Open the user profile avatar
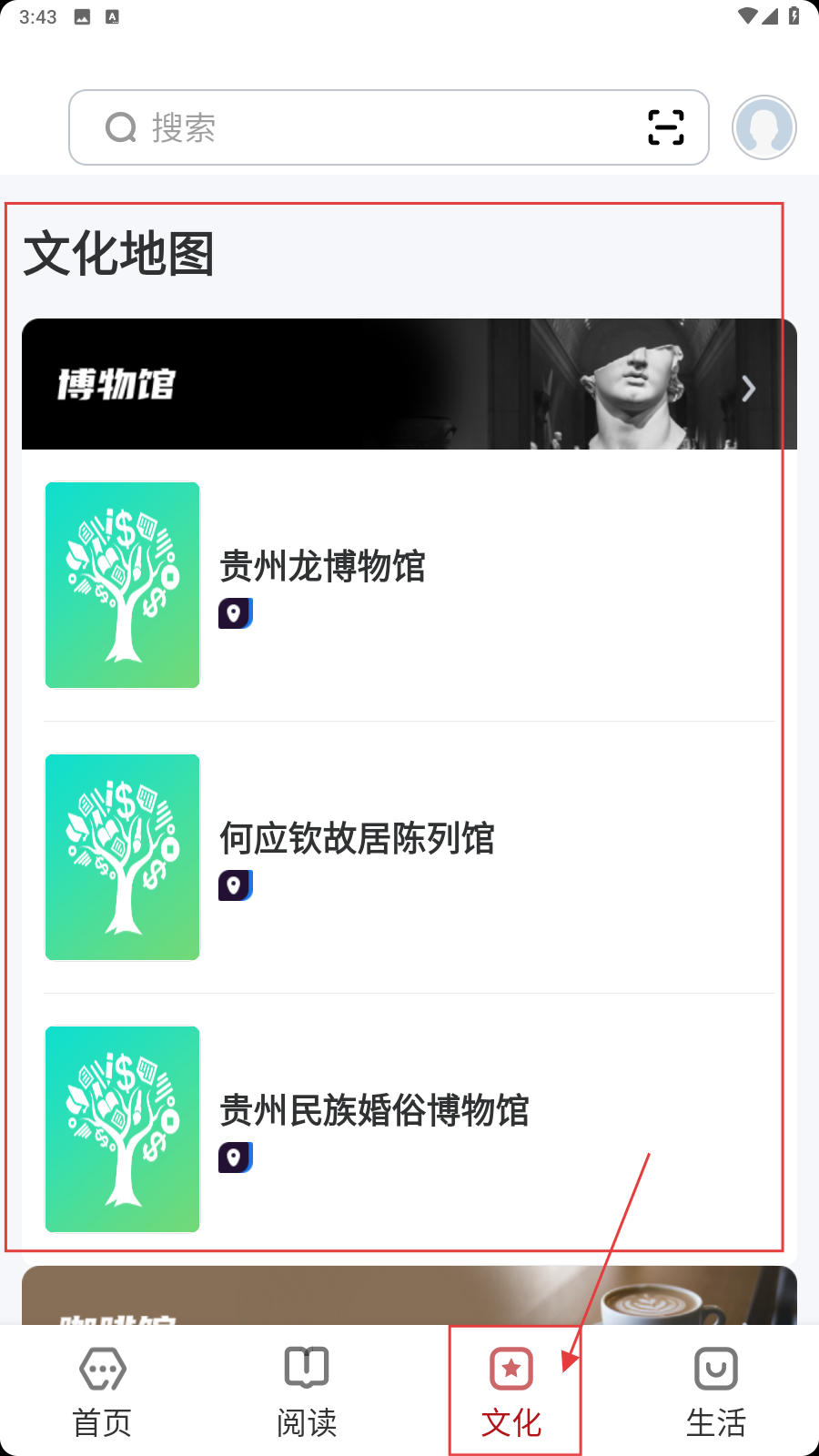The height and width of the screenshot is (1456, 819). point(763,127)
